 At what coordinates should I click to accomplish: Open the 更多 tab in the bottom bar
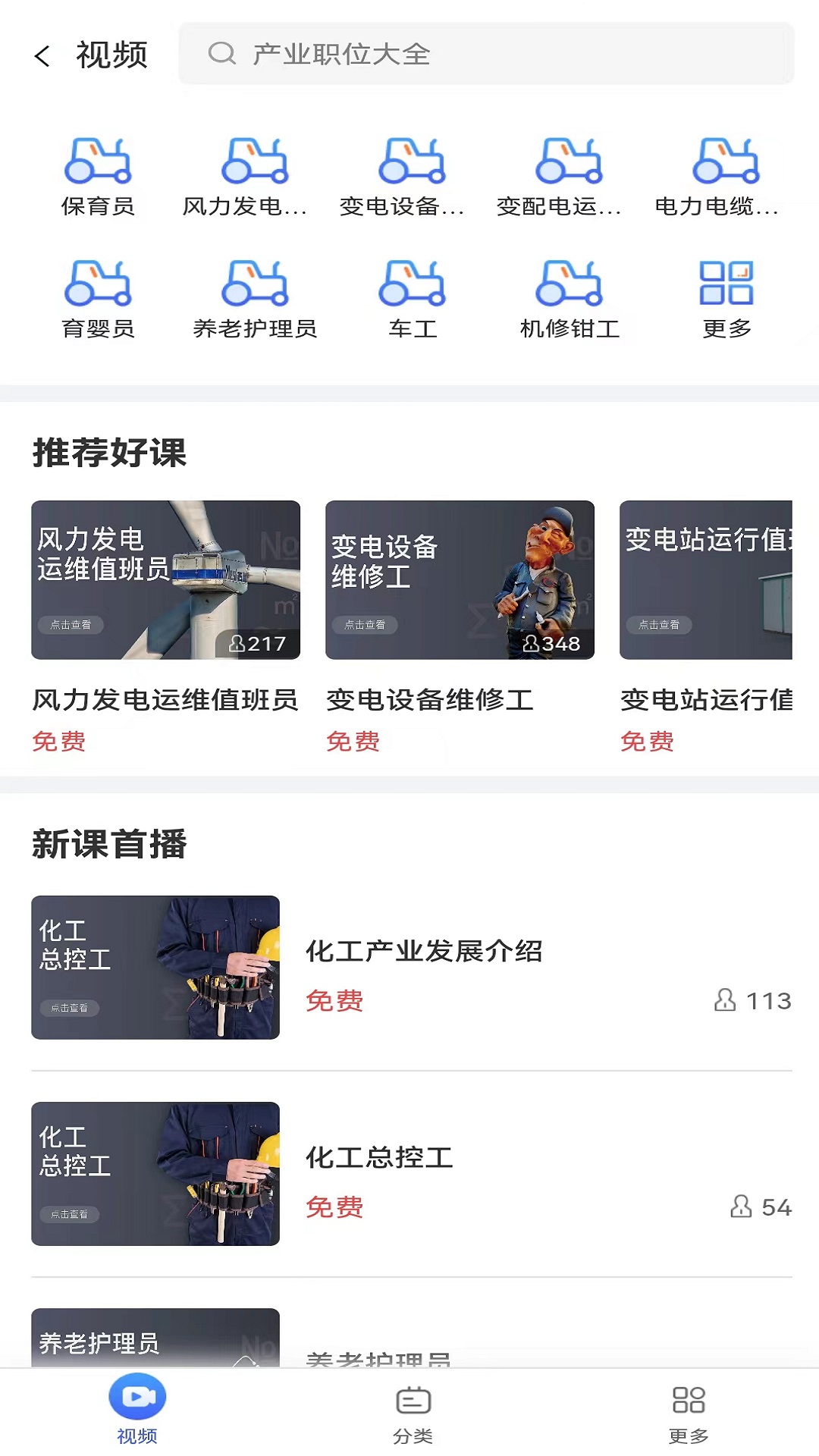[x=689, y=1414]
